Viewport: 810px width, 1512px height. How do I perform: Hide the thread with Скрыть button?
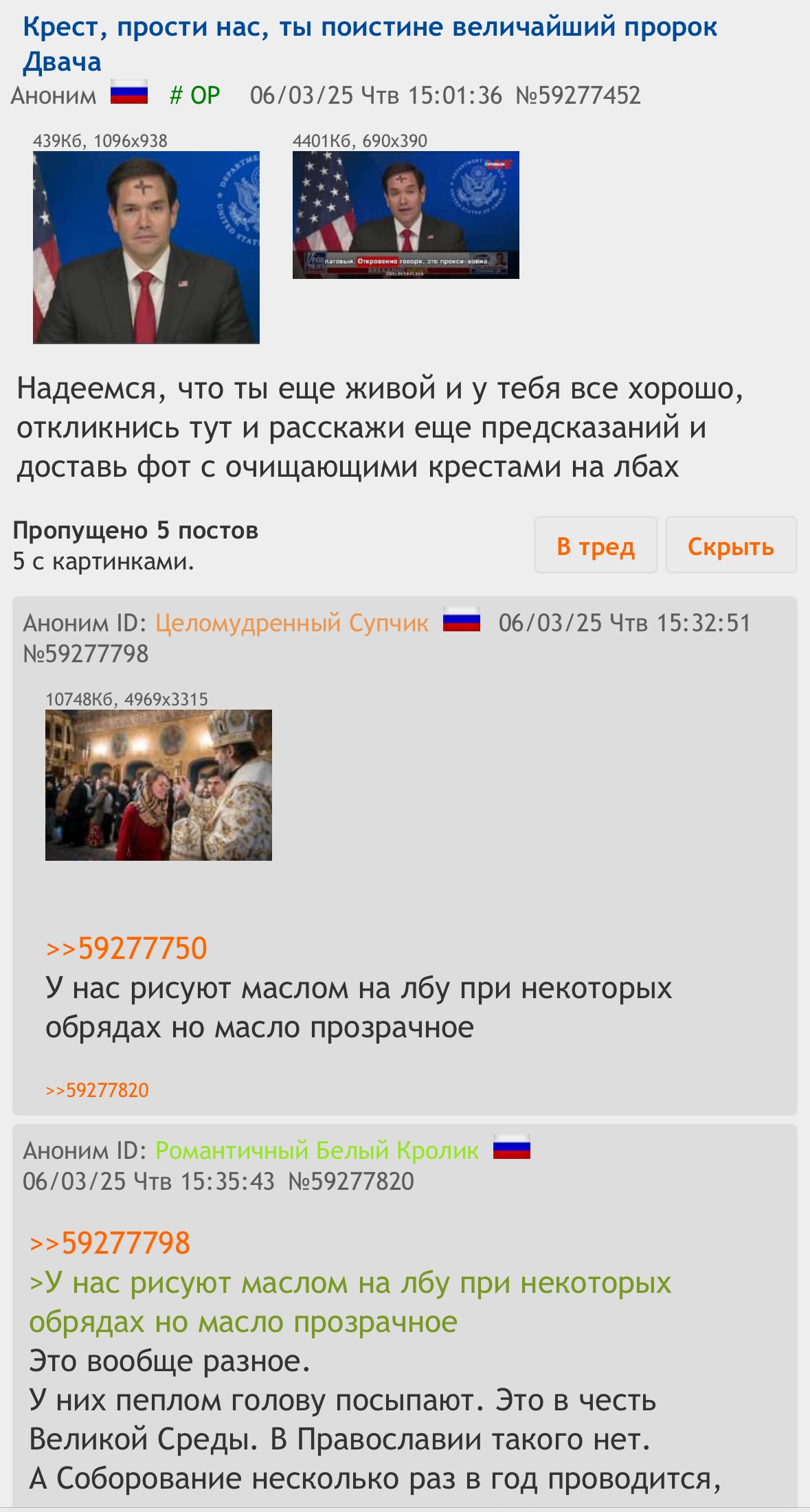pyautogui.click(x=731, y=546)
